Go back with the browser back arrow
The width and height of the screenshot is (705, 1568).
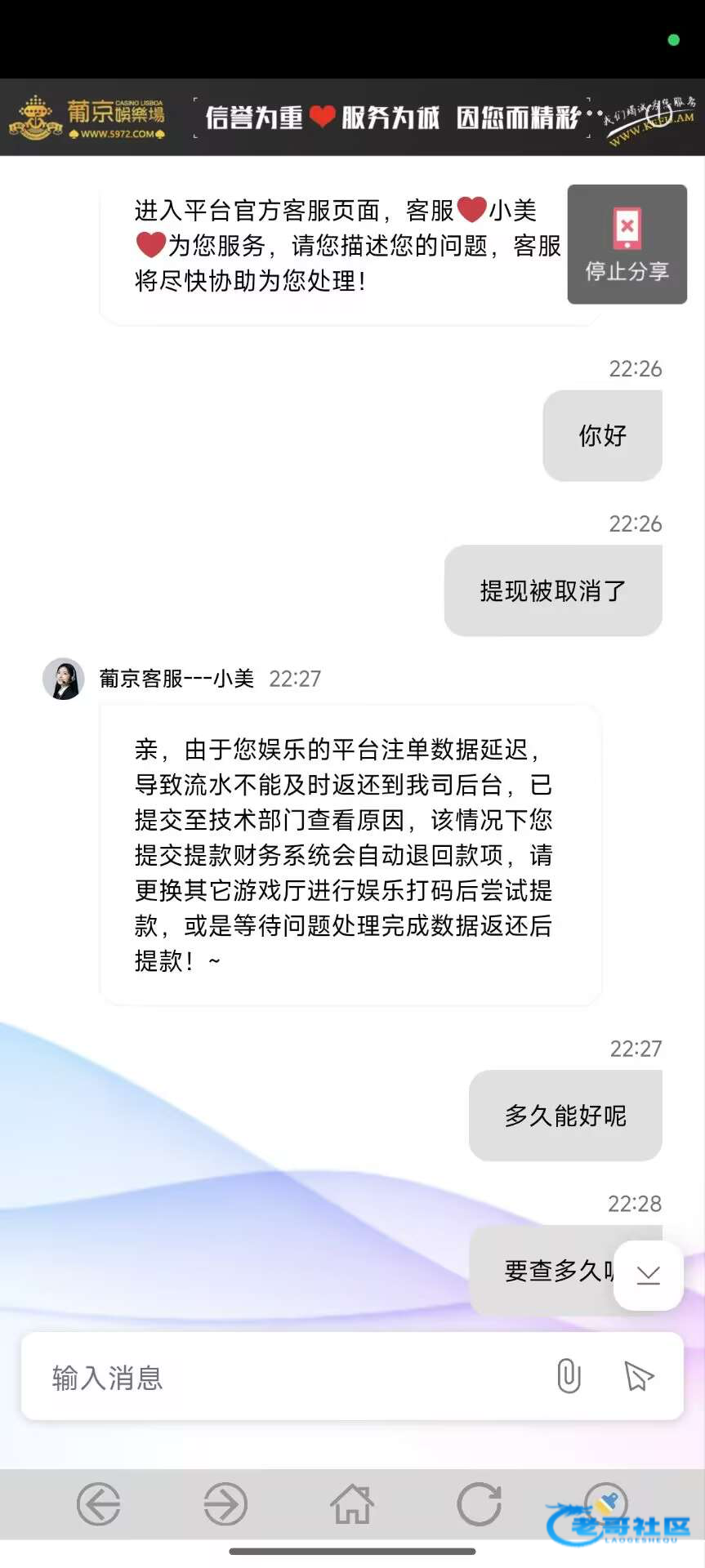99,1504
